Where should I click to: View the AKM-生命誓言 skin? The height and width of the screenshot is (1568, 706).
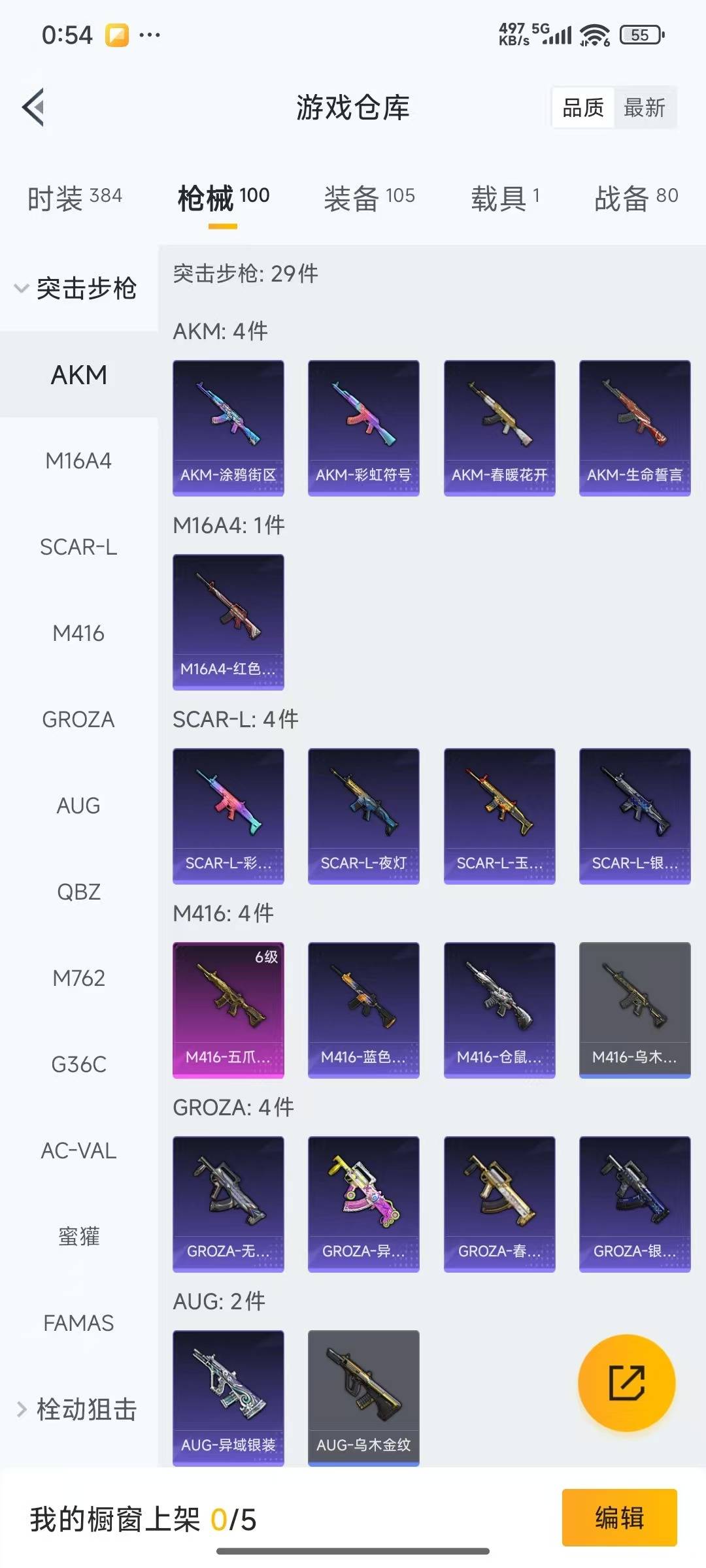[635, 428]
